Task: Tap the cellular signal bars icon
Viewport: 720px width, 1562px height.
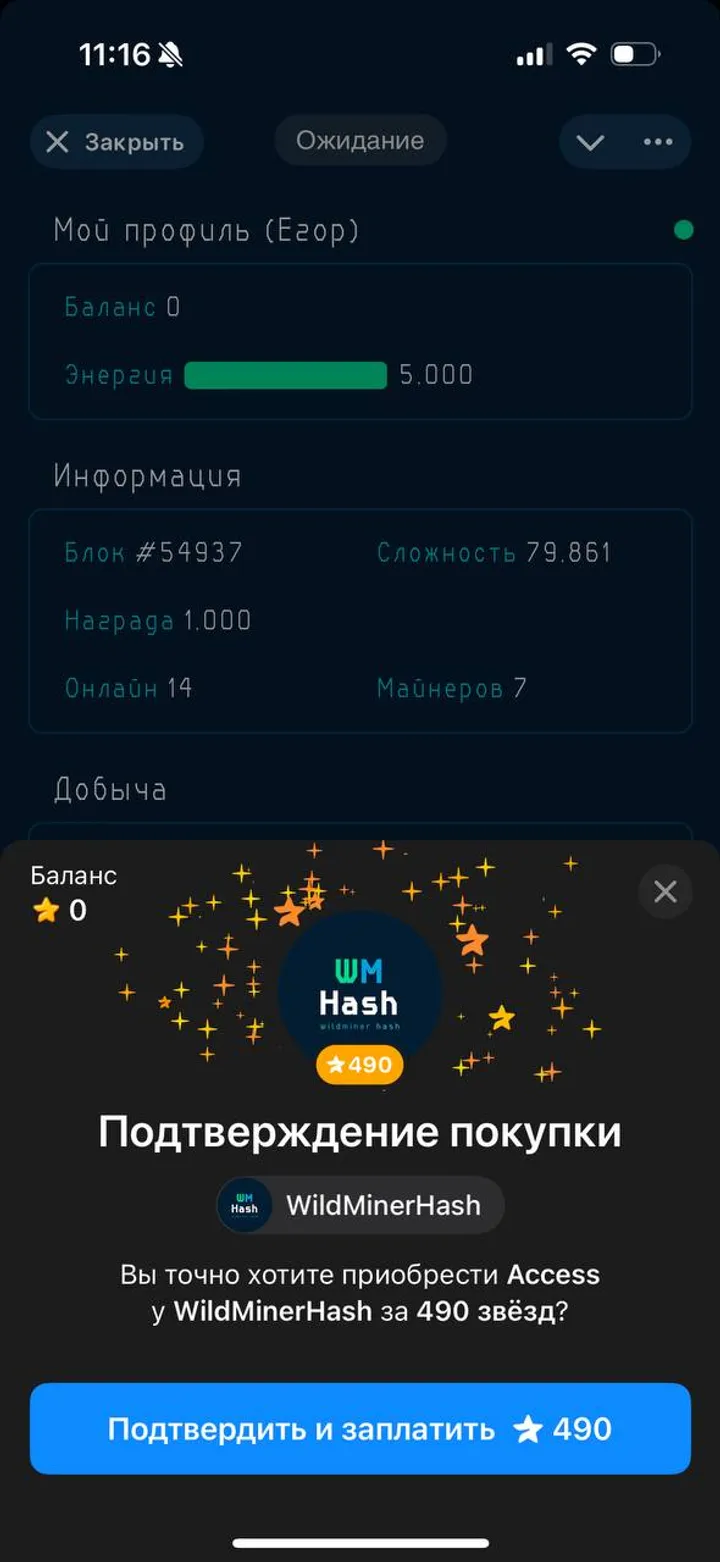Action: [531, 55]
